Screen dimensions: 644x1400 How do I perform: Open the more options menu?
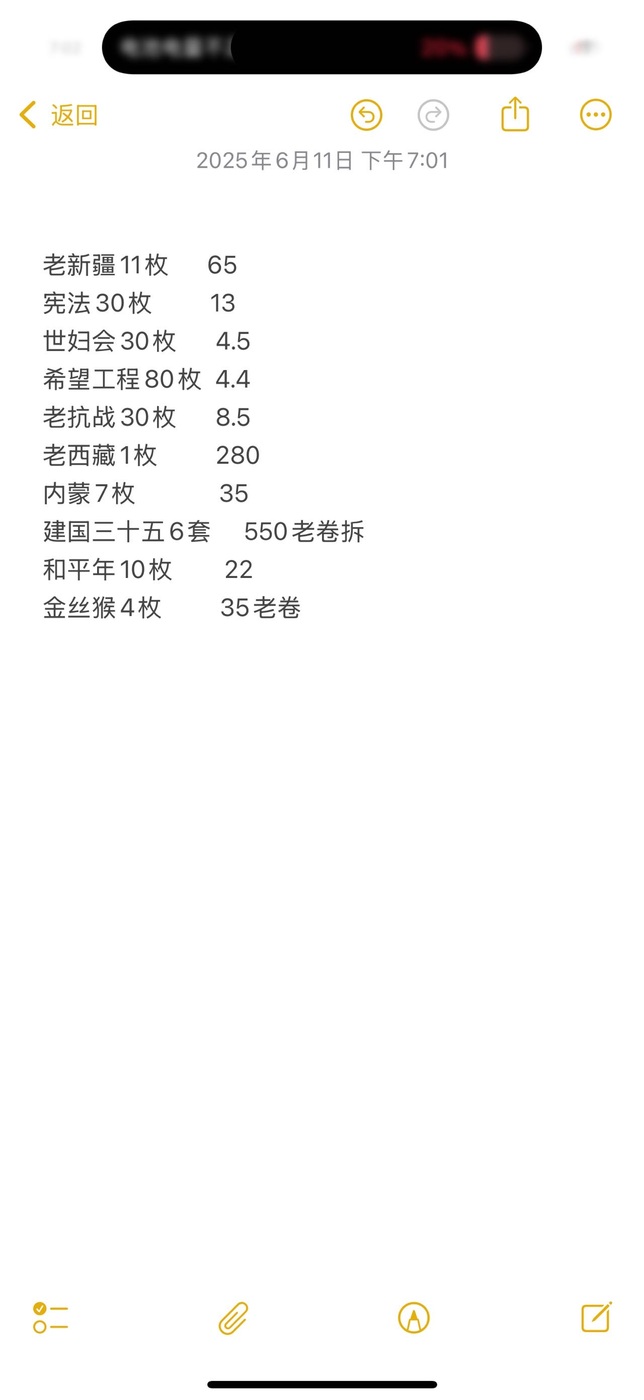point(596,115)
